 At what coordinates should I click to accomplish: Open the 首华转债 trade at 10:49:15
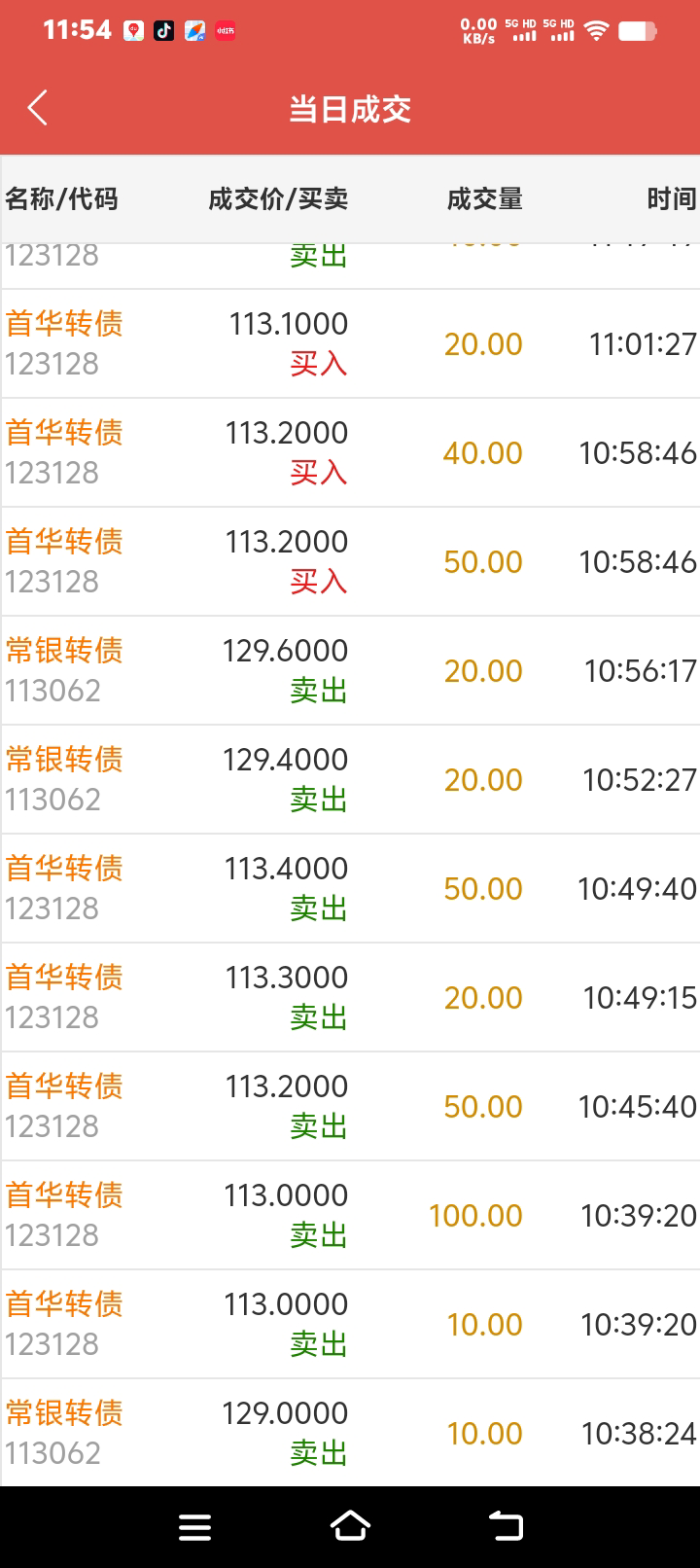coord(350,997)
